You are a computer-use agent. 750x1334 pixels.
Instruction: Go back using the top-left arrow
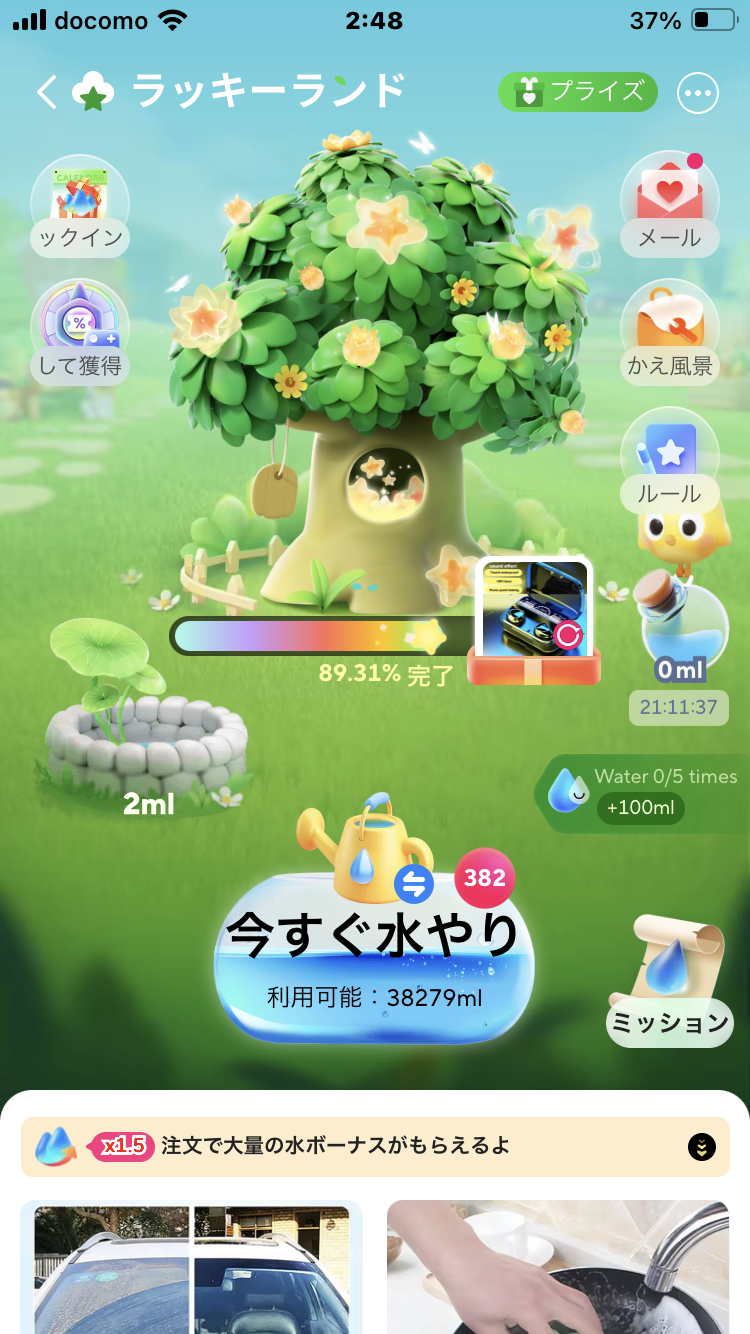(x=46, y=92)
